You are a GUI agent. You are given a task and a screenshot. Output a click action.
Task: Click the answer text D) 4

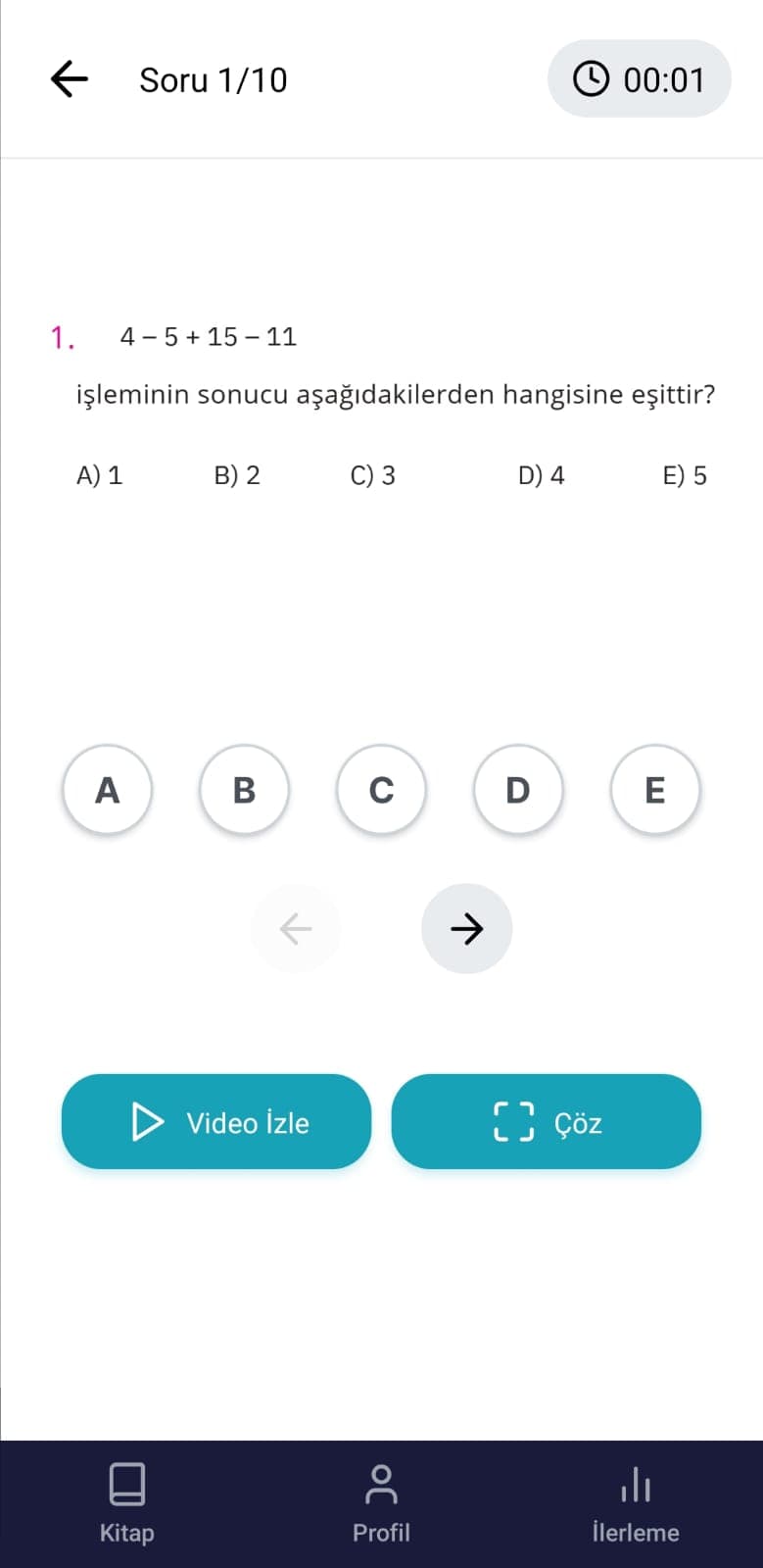(540, 475)
